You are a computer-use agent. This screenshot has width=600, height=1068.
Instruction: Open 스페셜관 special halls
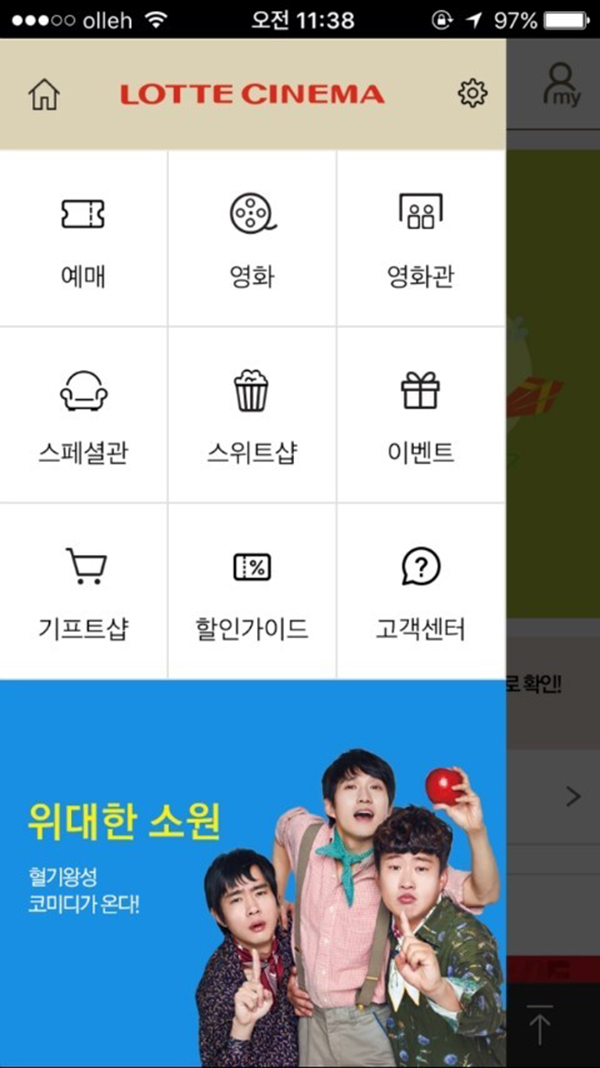point(83,414)
